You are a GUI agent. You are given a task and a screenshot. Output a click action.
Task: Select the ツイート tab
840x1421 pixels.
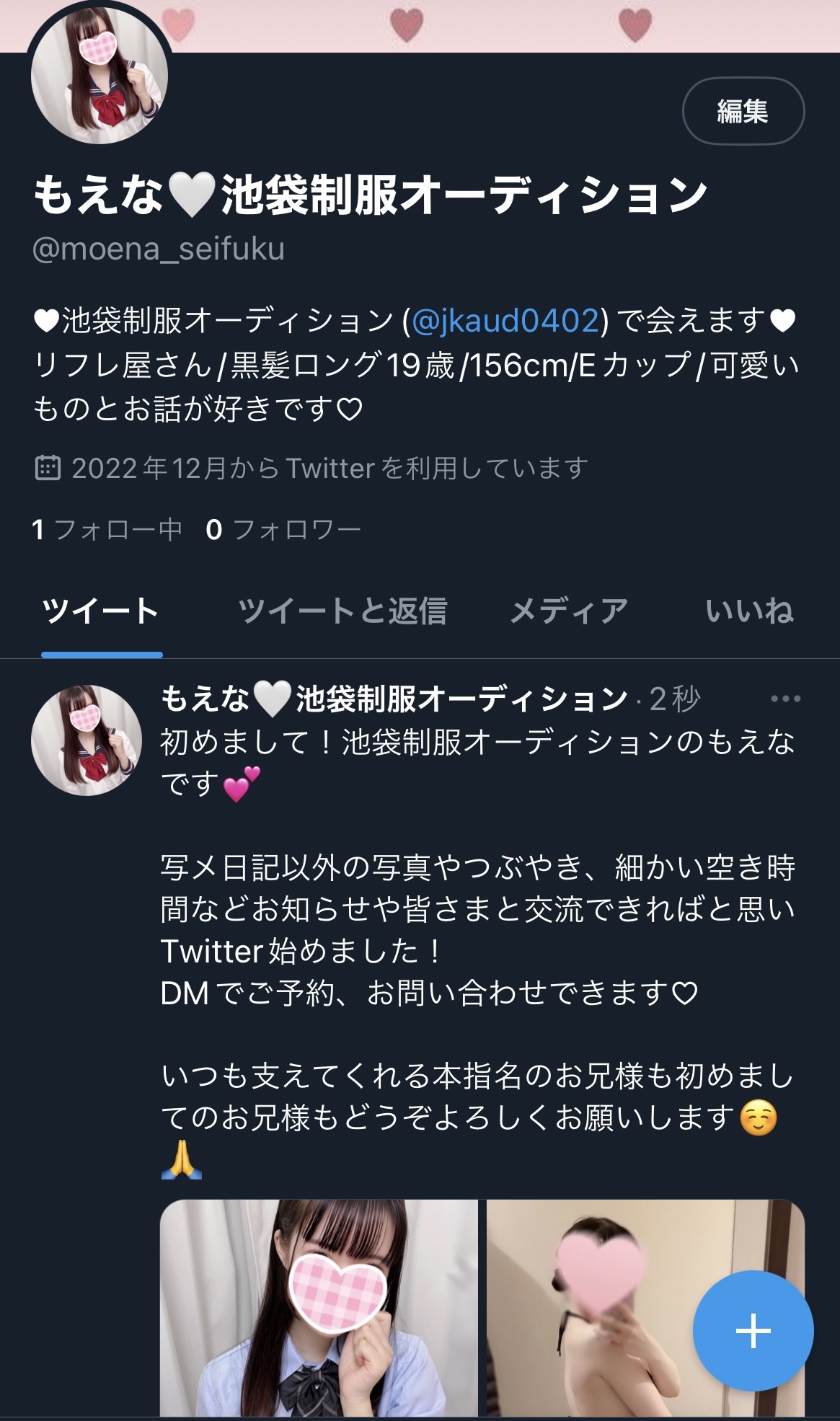coord(101,611)
